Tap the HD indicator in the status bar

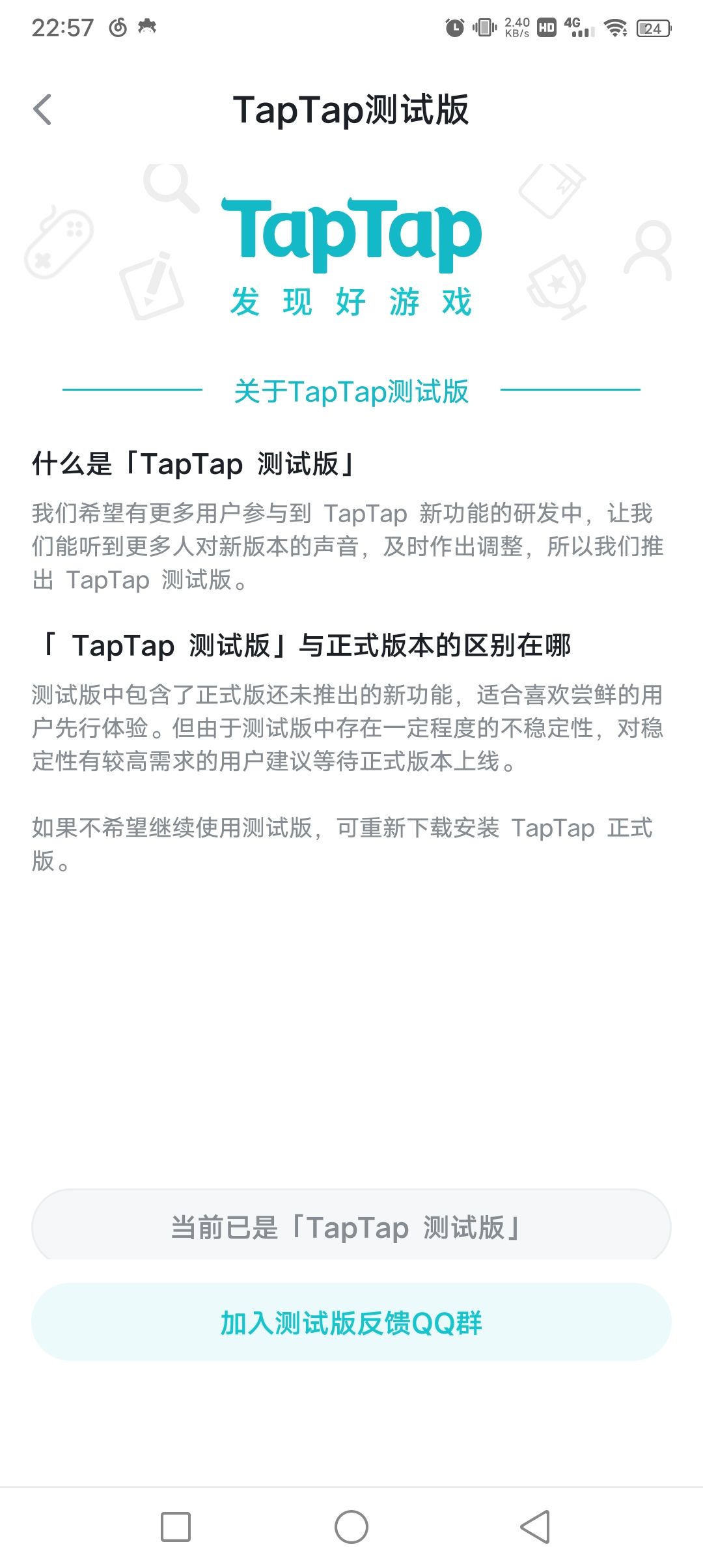pyautogui.click(x=545, y=27)
